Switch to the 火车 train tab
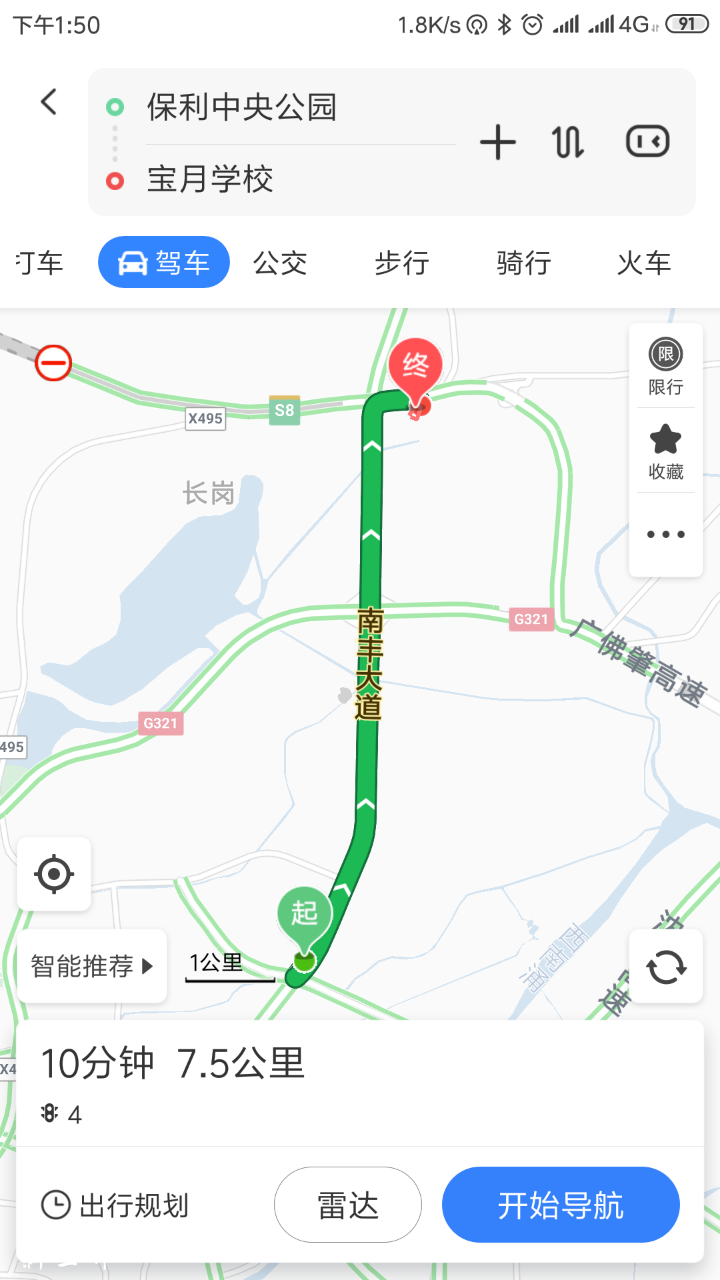This screenshot has width=720, height=1280. pos(644,263)
